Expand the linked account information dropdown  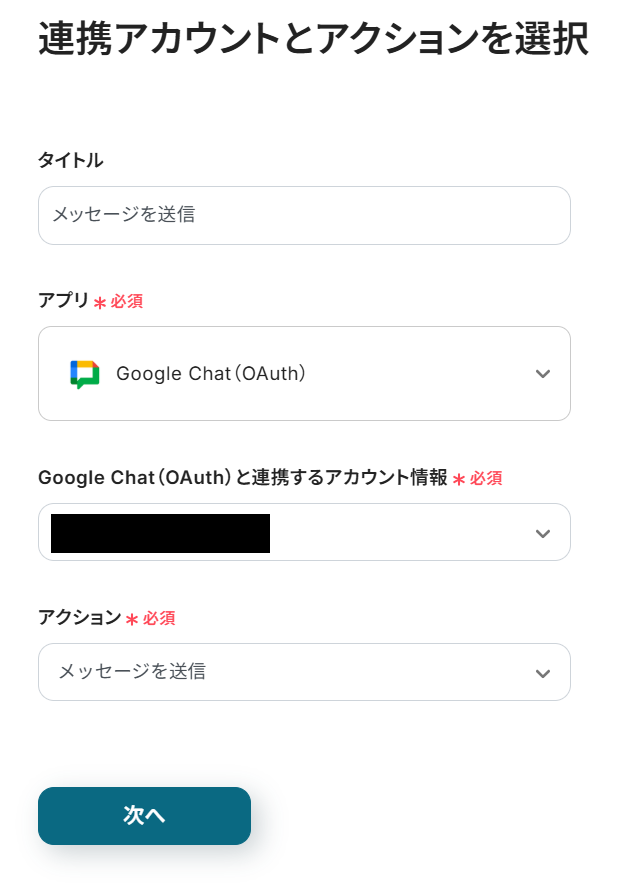click(x=304, y=533)
